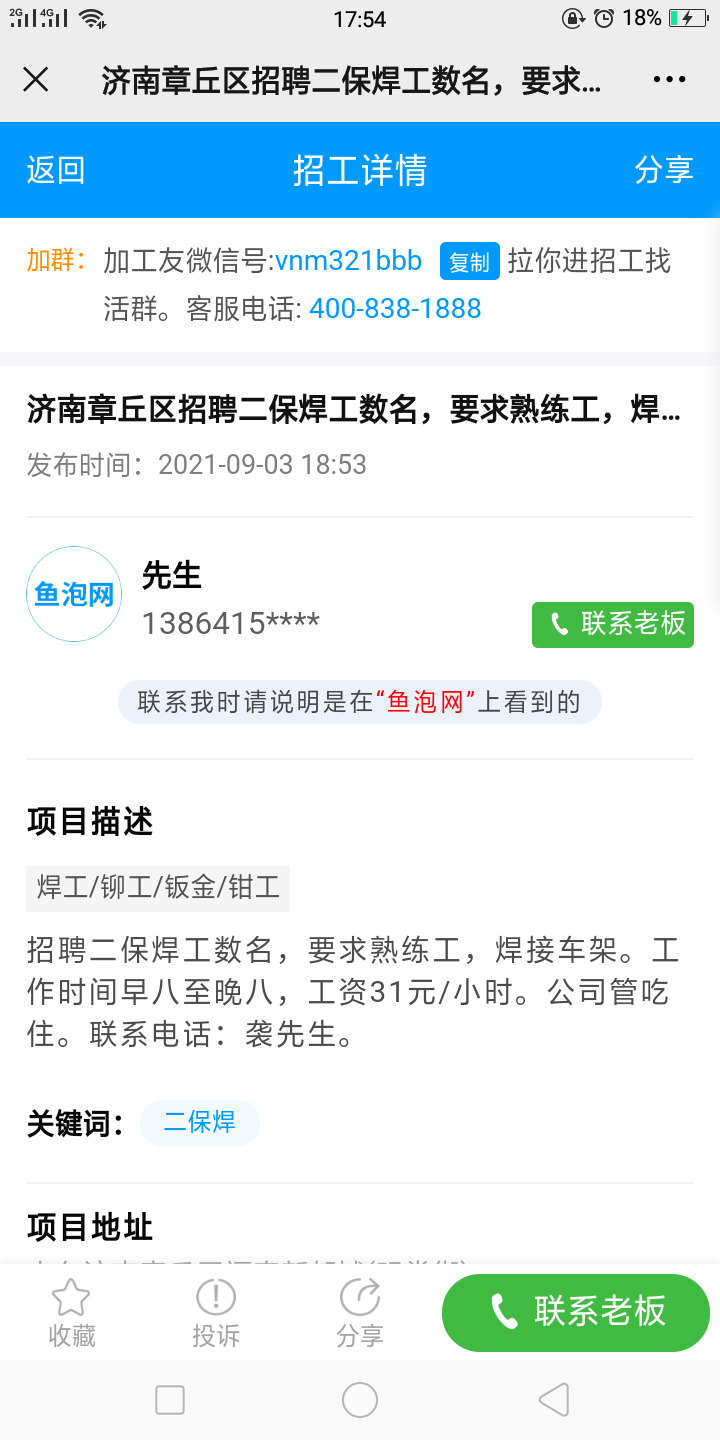Tap 返回 to go back

(56, 170)
